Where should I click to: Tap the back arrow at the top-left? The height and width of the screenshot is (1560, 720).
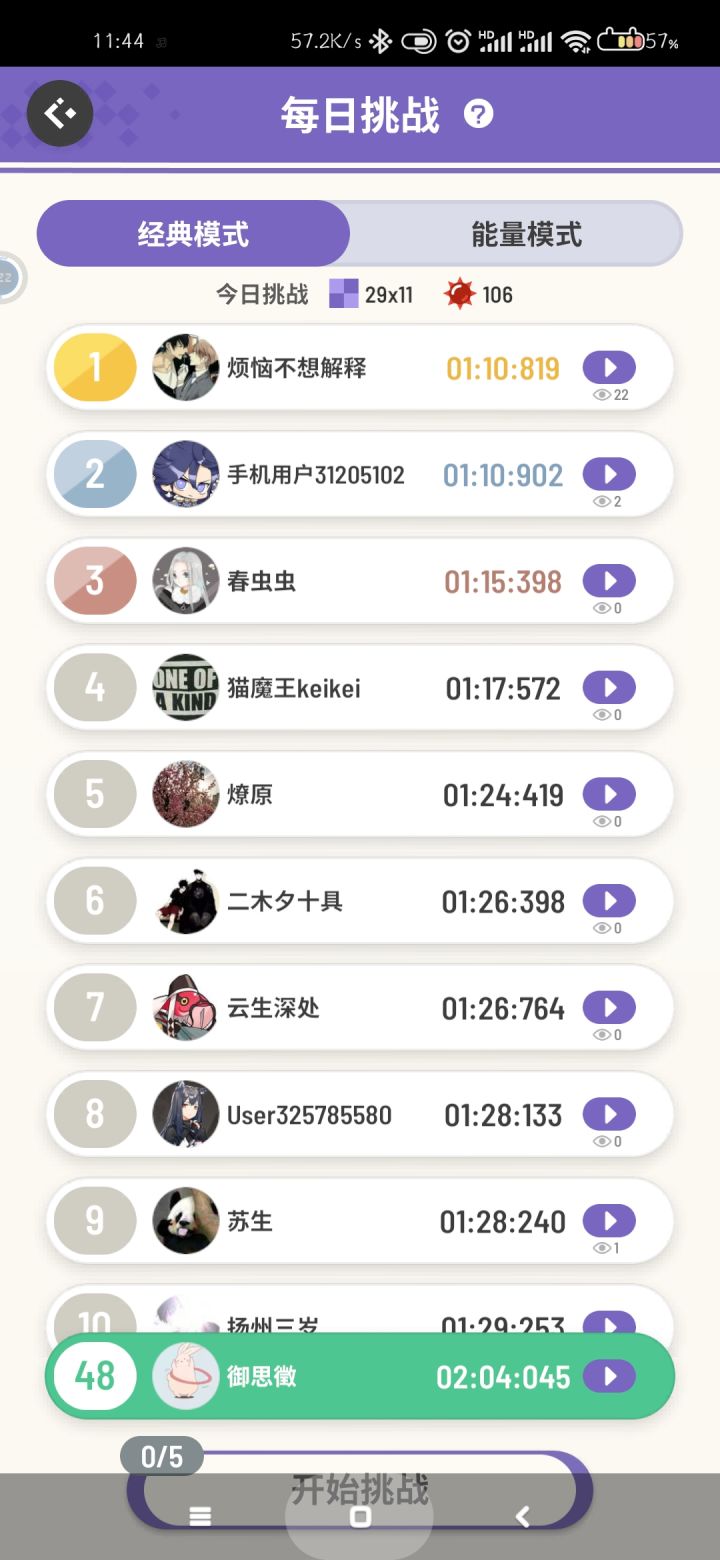tap(59, 113)
